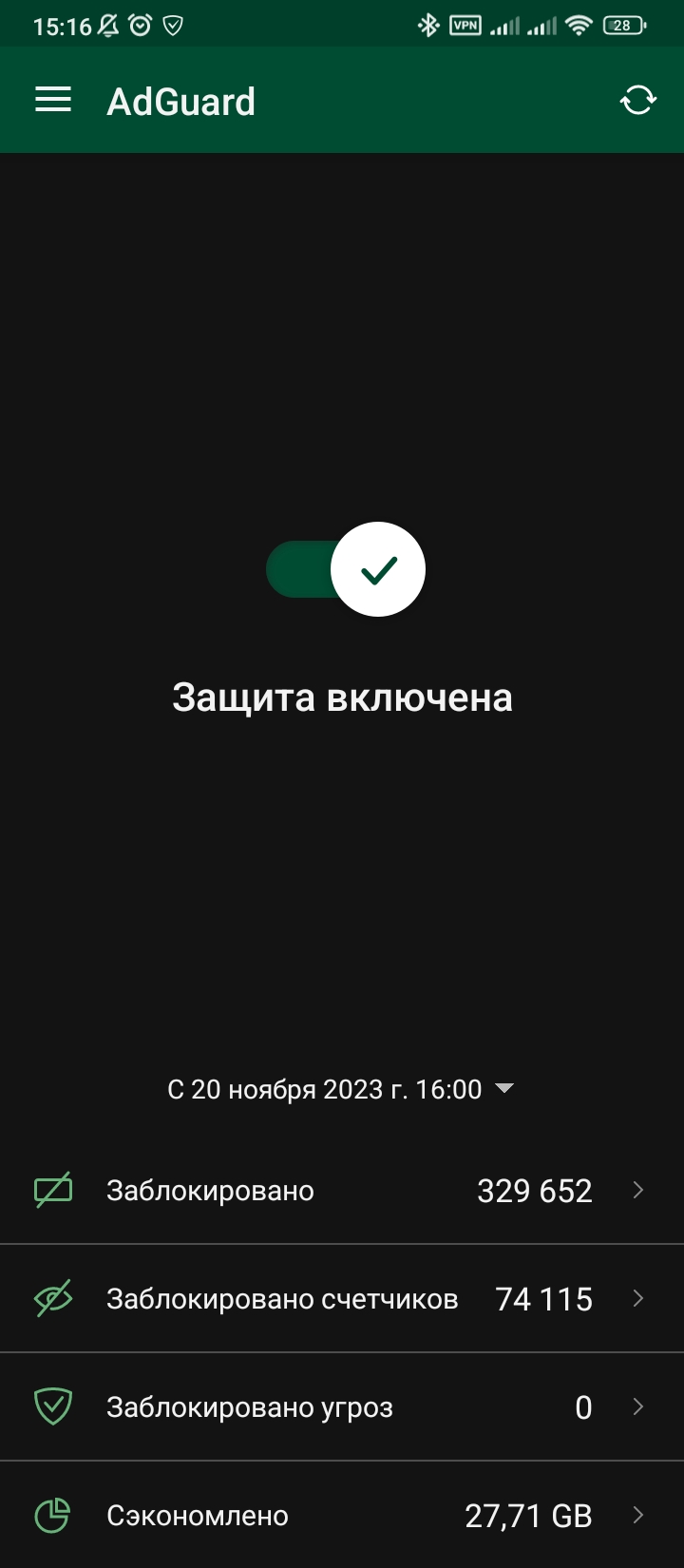The height and width of the screenshot is (1568, 684).
Task: Tap the refresh updates icon
Action: [x=637, y=100]
